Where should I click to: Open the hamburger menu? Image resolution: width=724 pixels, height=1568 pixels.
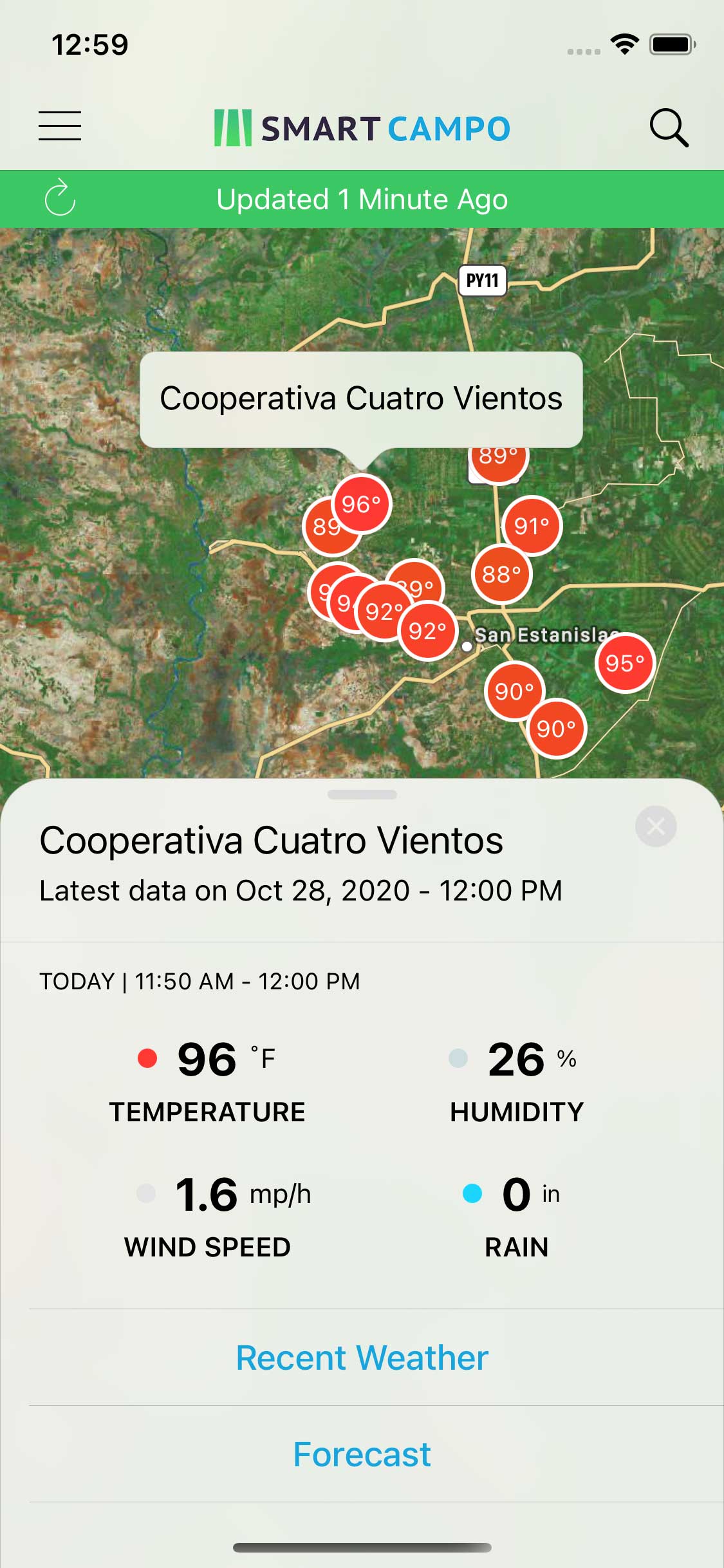[59, 126]
